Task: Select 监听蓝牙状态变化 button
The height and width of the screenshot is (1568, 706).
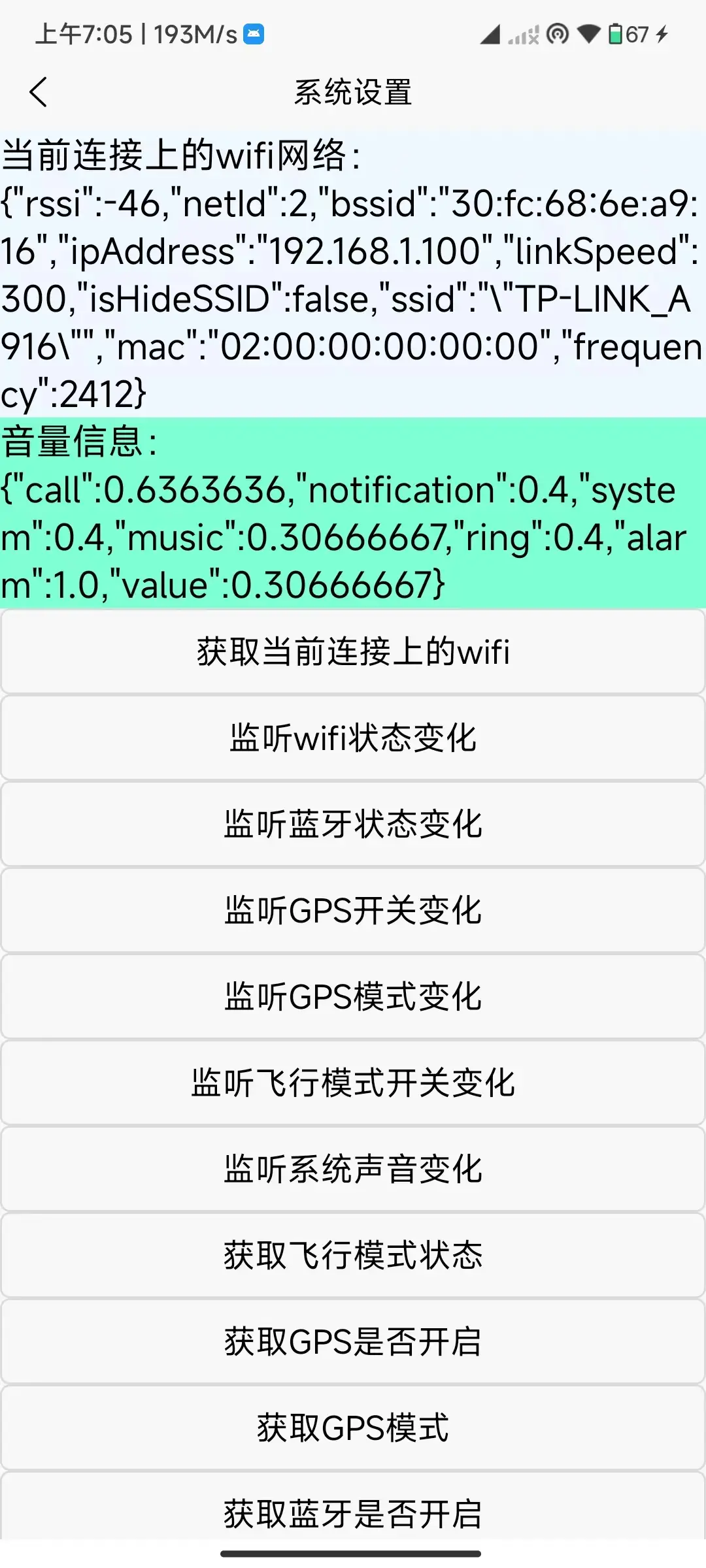Action: coord(353,824)
